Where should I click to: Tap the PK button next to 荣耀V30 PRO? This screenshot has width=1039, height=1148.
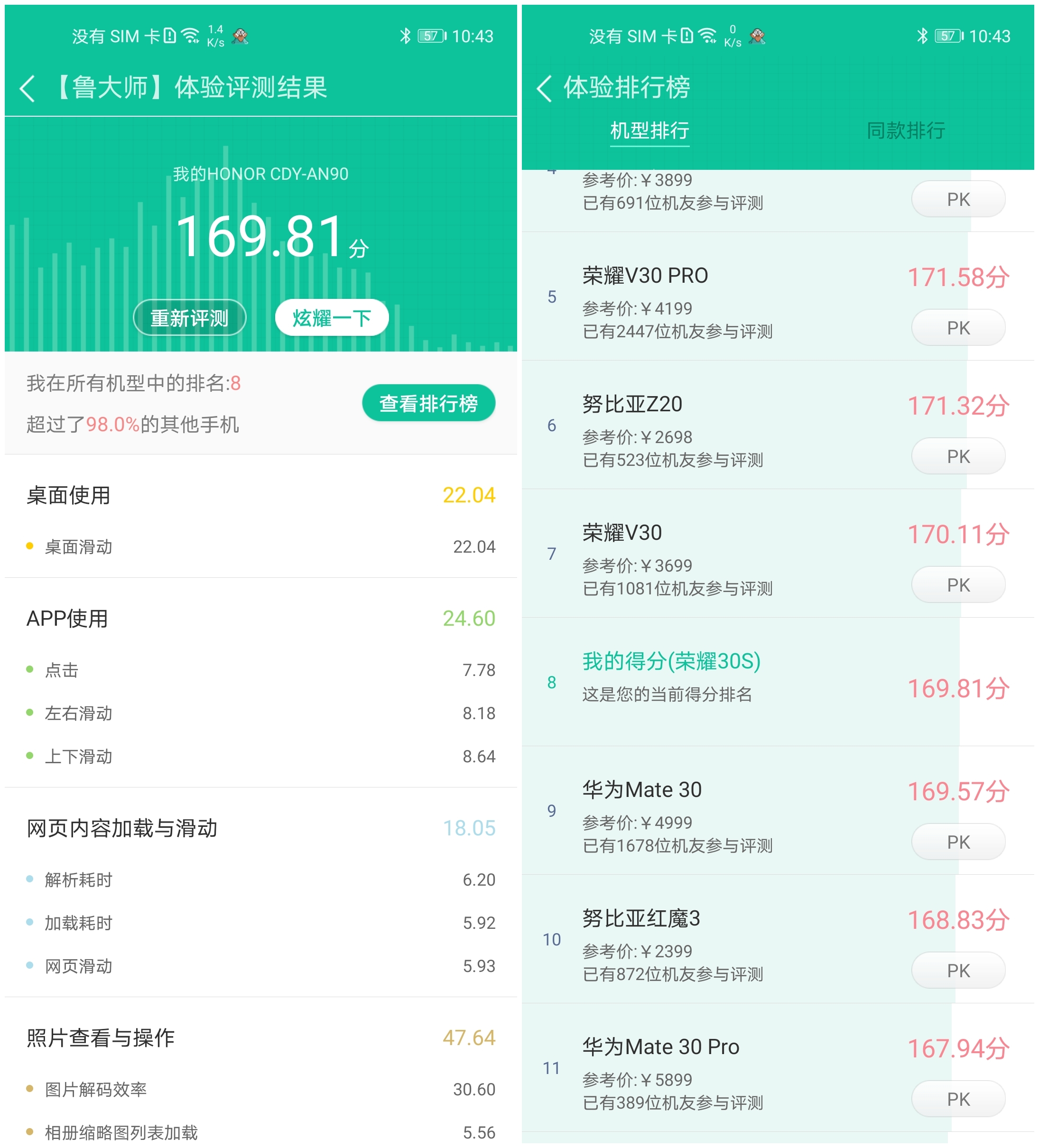click(x=958, y=327)
